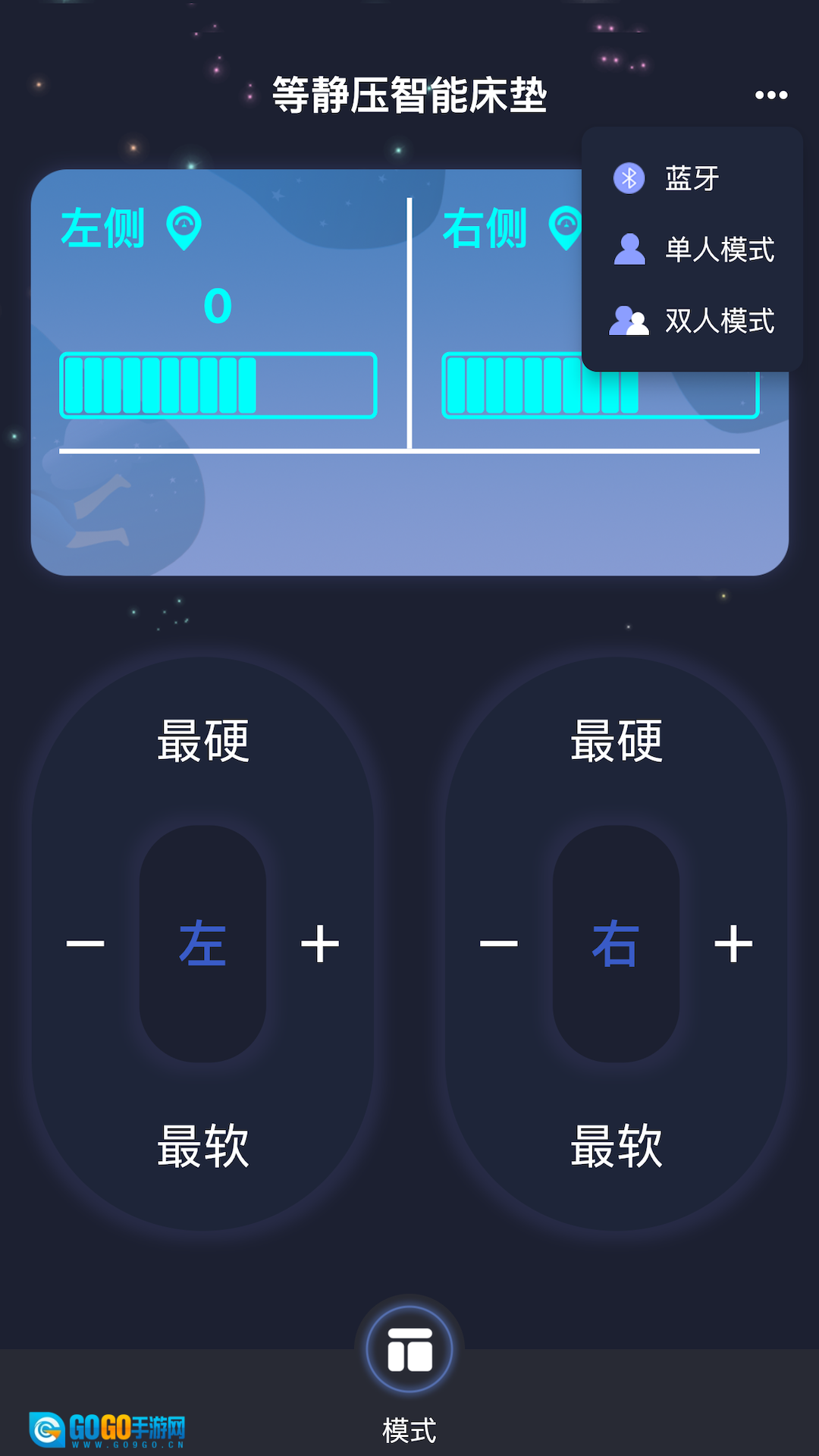Tap the three-dot overflow menu
Image resolution: width=819 pixels, height=1456 pixels.
coord(770,95)
